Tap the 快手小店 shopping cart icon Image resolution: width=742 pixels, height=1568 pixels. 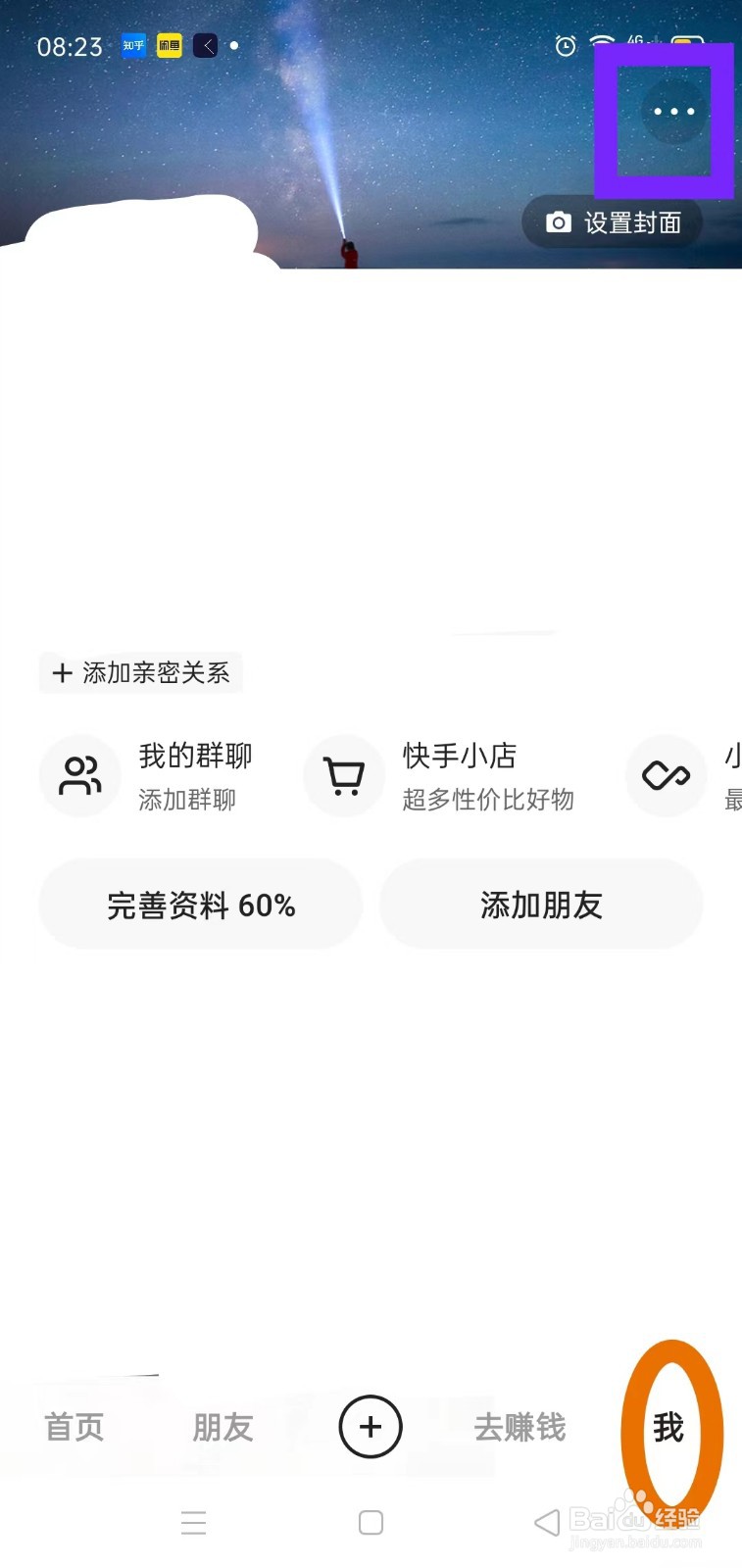click(344, 775)
